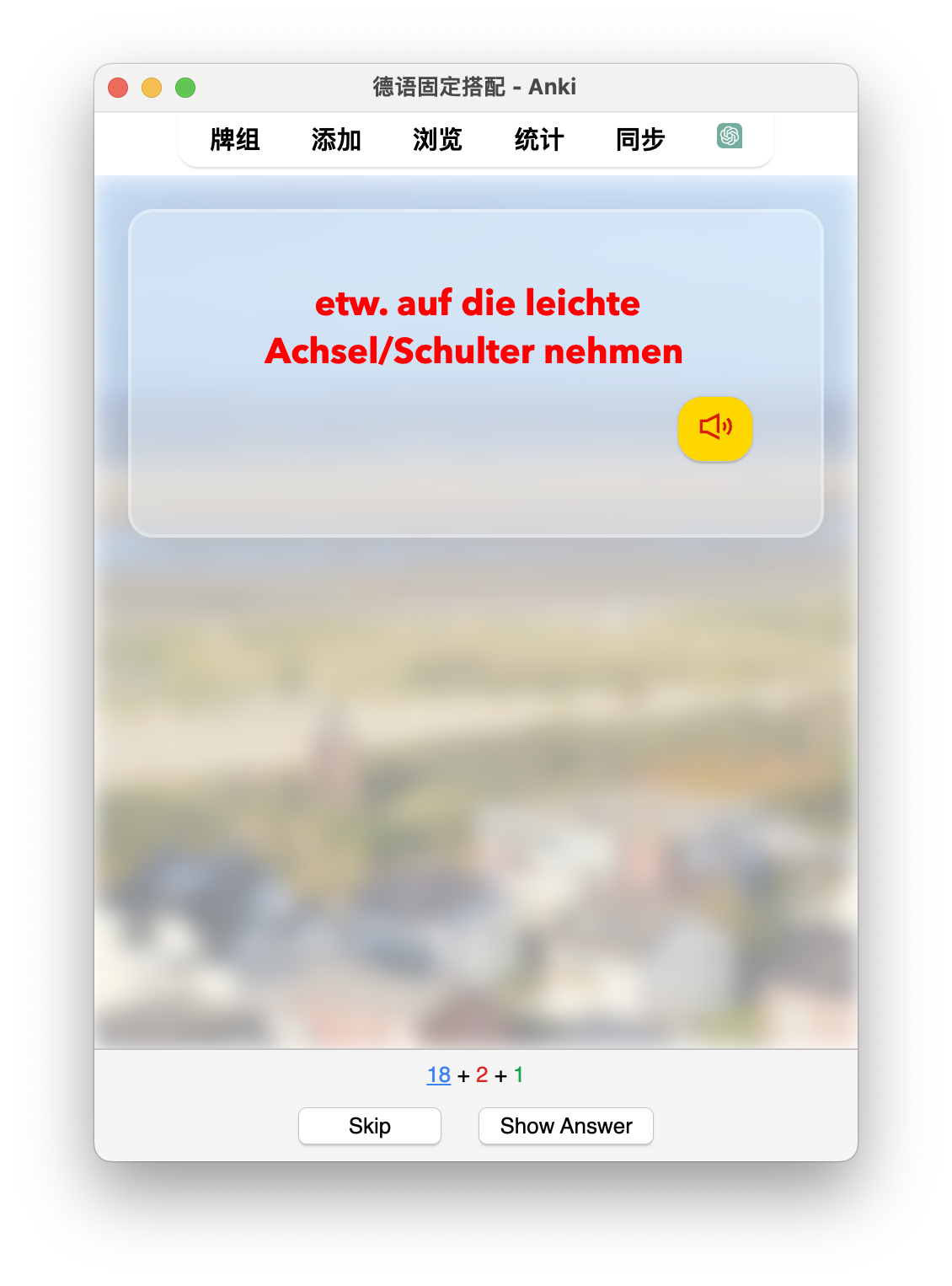This screenshot has width=952, height=1286.
Task: Open the ChatGPT icon in toolbar
Action: (730, 136)
